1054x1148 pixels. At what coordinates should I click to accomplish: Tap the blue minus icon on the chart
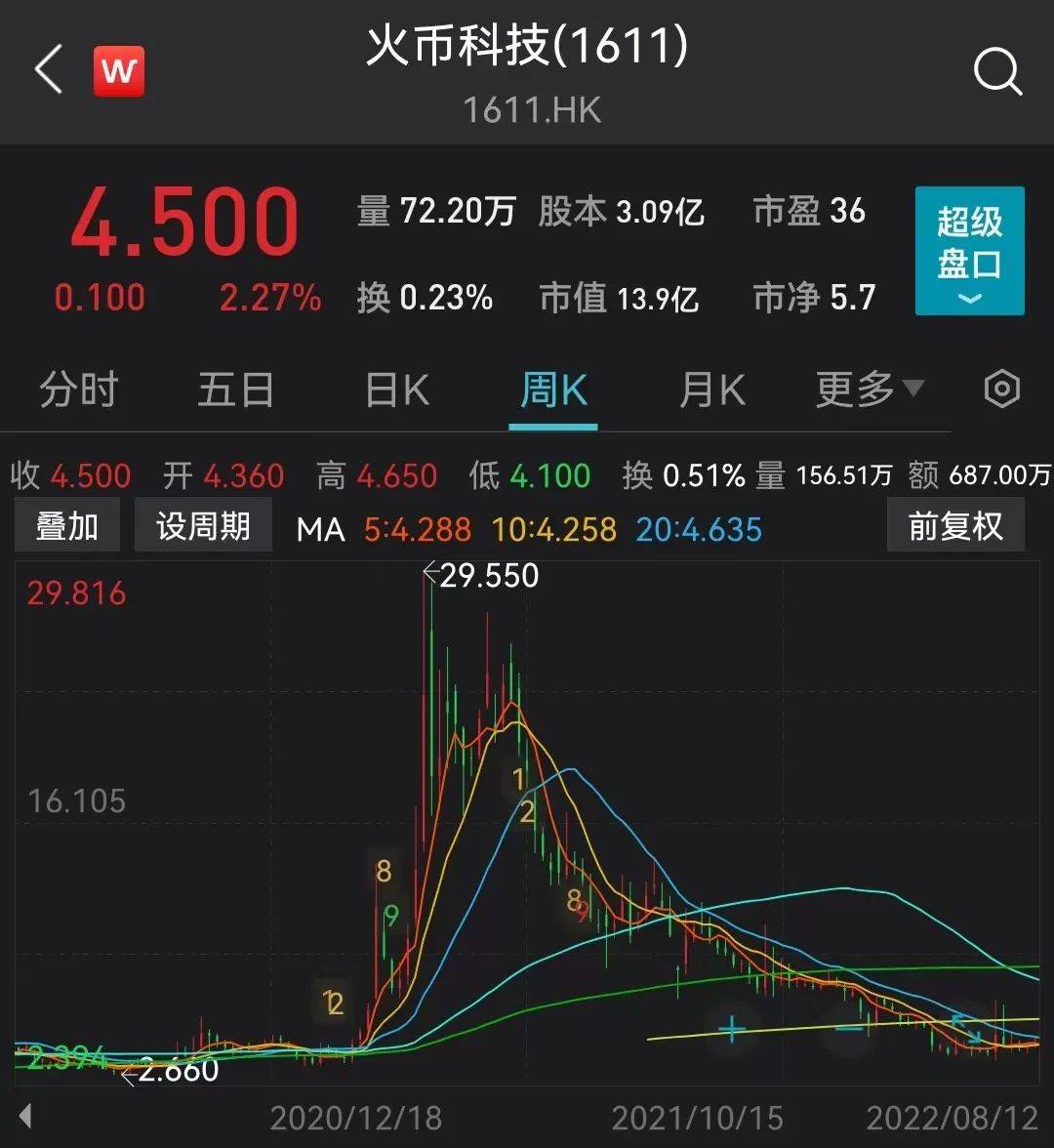coord(847,1029)
